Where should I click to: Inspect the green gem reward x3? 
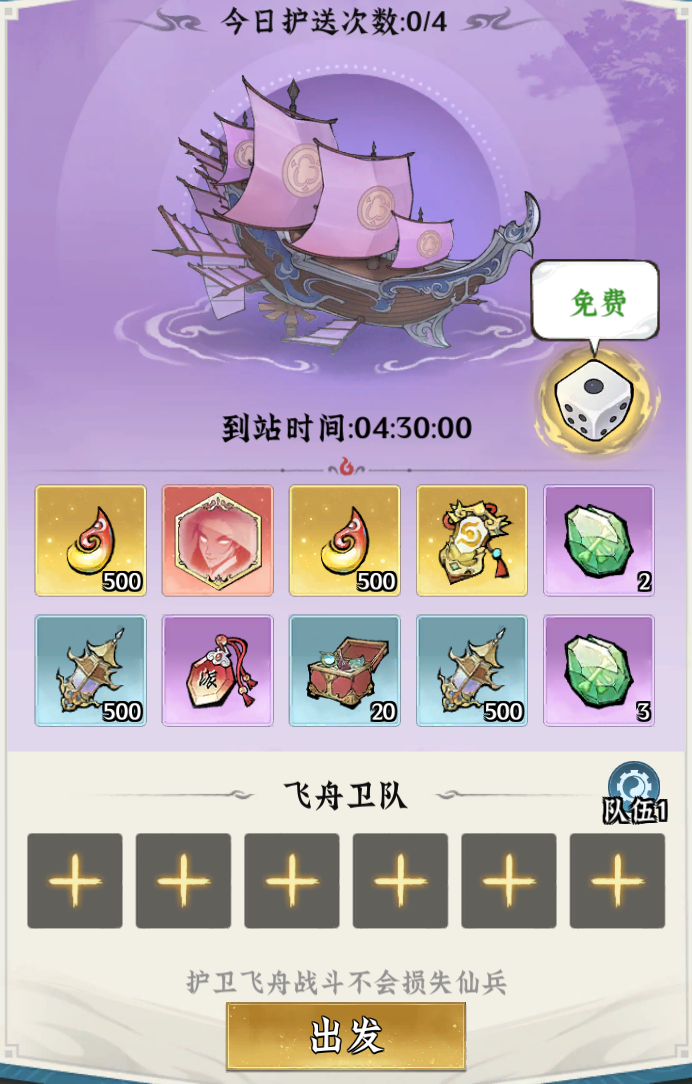pyautogui.click(x=598, y=670)
